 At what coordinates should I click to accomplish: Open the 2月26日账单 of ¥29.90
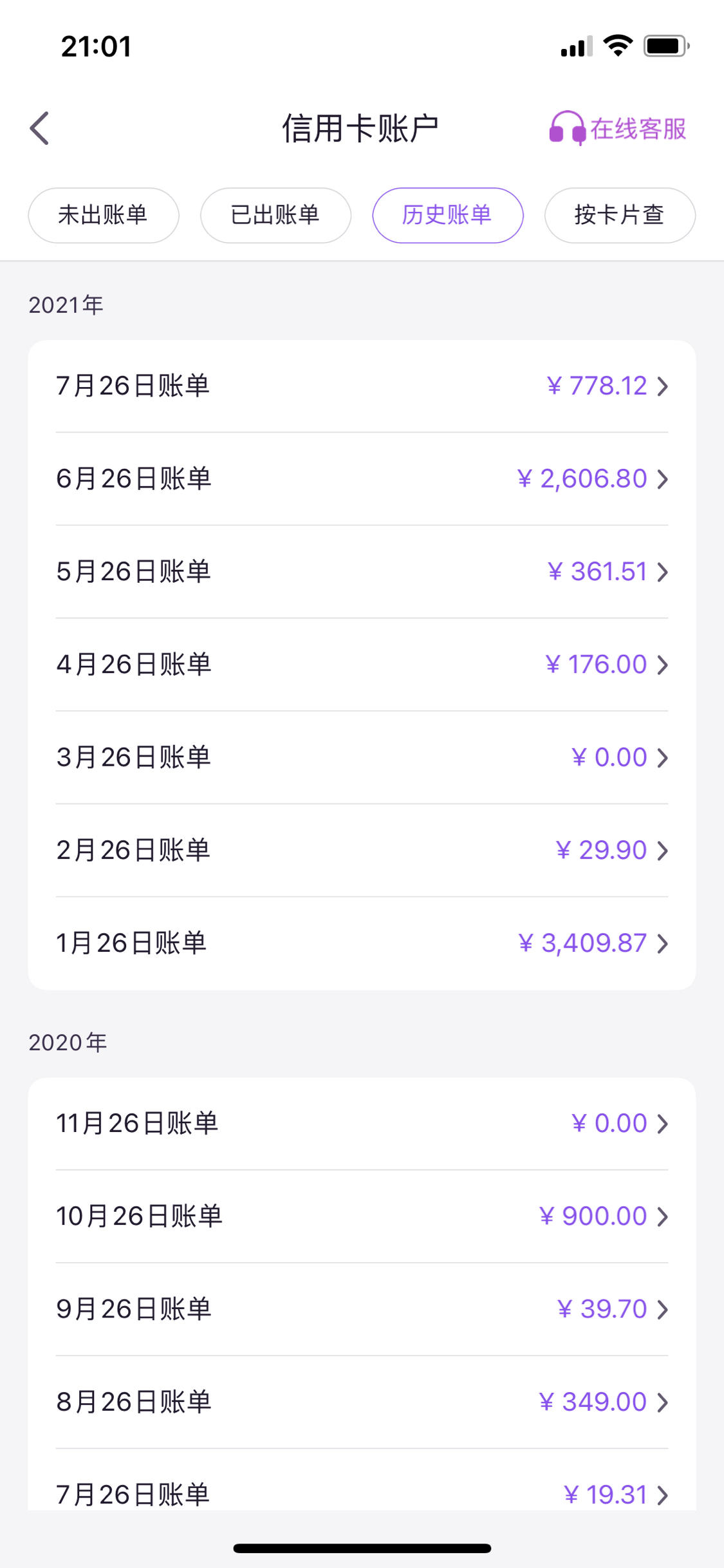point(362,850)
